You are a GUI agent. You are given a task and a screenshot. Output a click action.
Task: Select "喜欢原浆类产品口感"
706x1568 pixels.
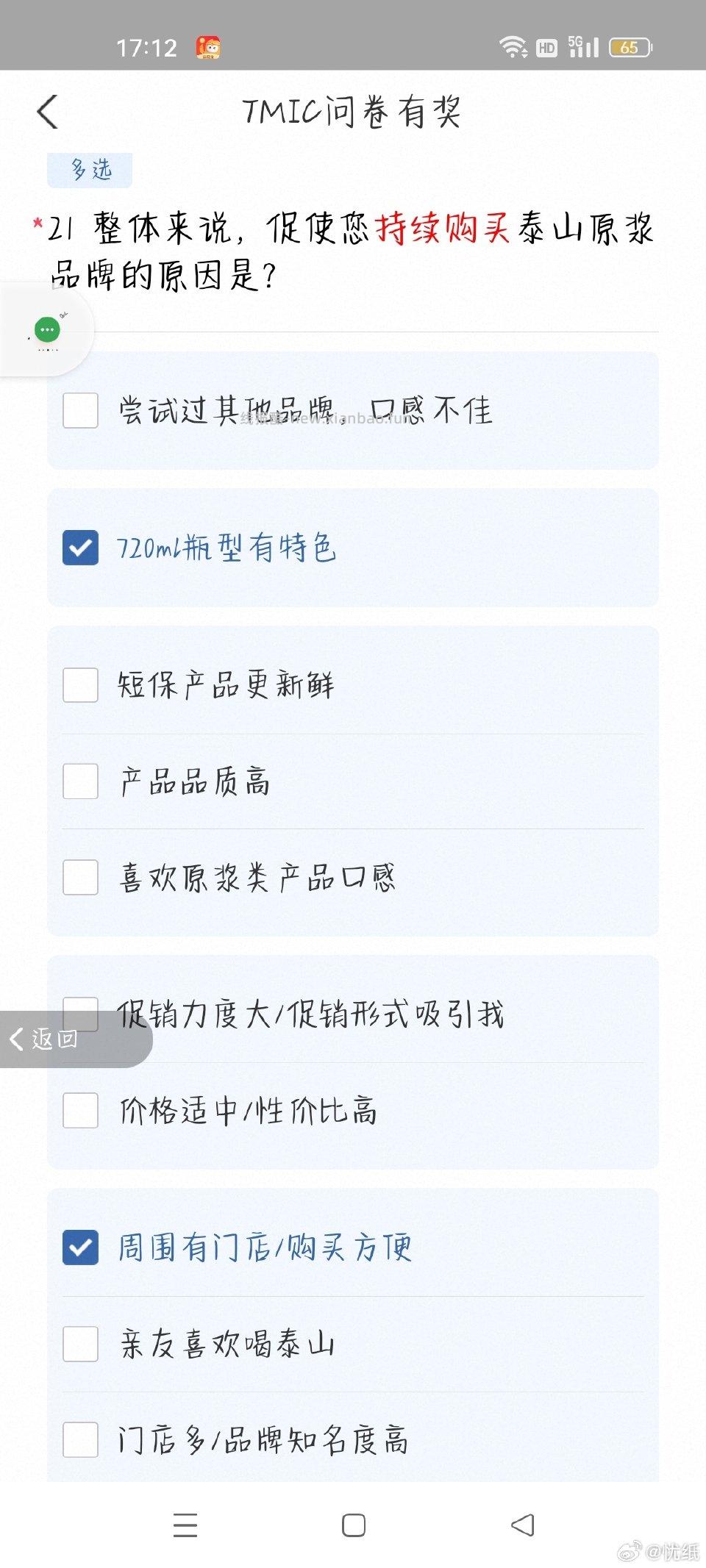(x=79, y=878)
